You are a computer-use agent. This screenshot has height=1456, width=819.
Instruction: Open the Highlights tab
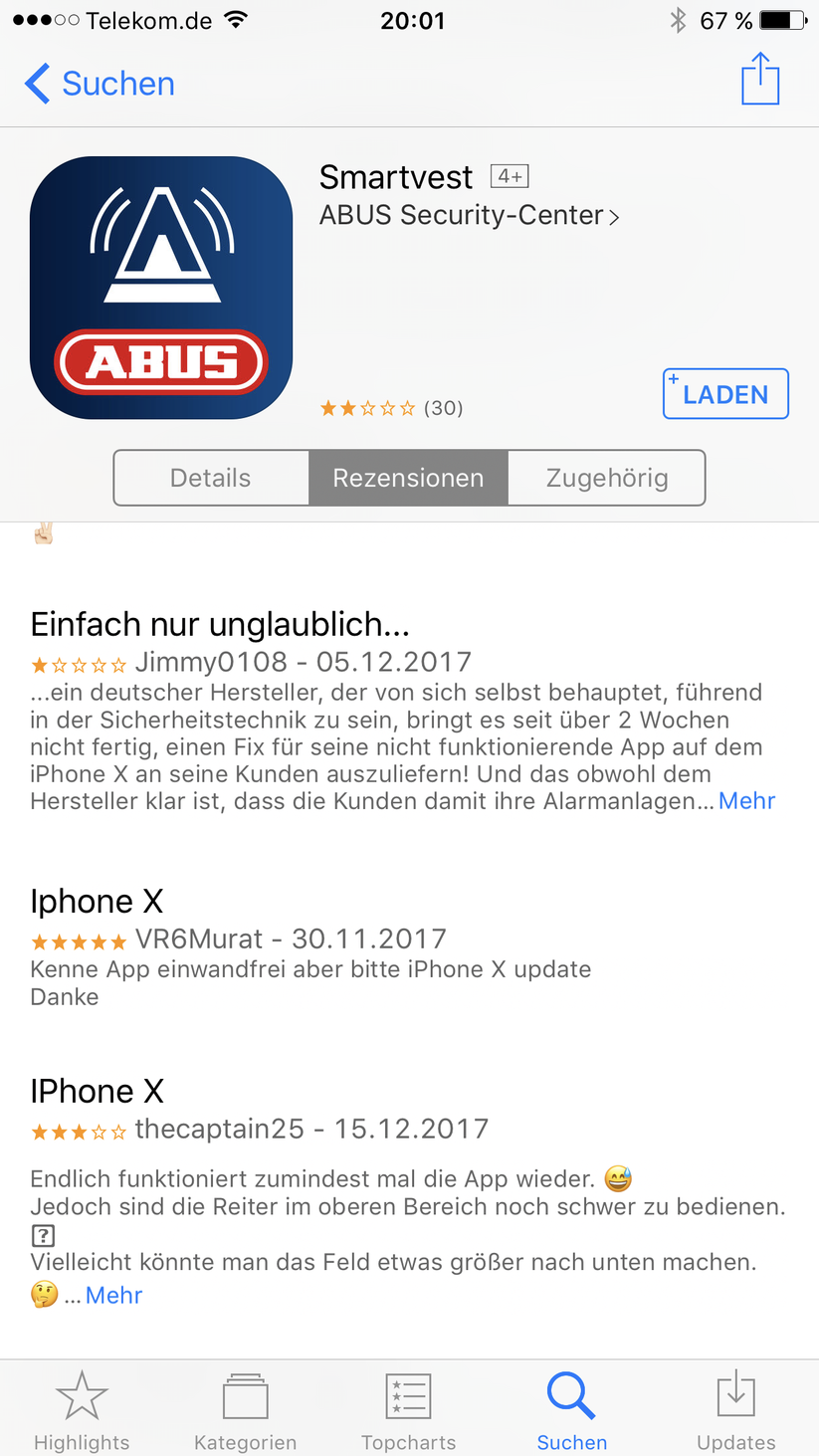82,1410
